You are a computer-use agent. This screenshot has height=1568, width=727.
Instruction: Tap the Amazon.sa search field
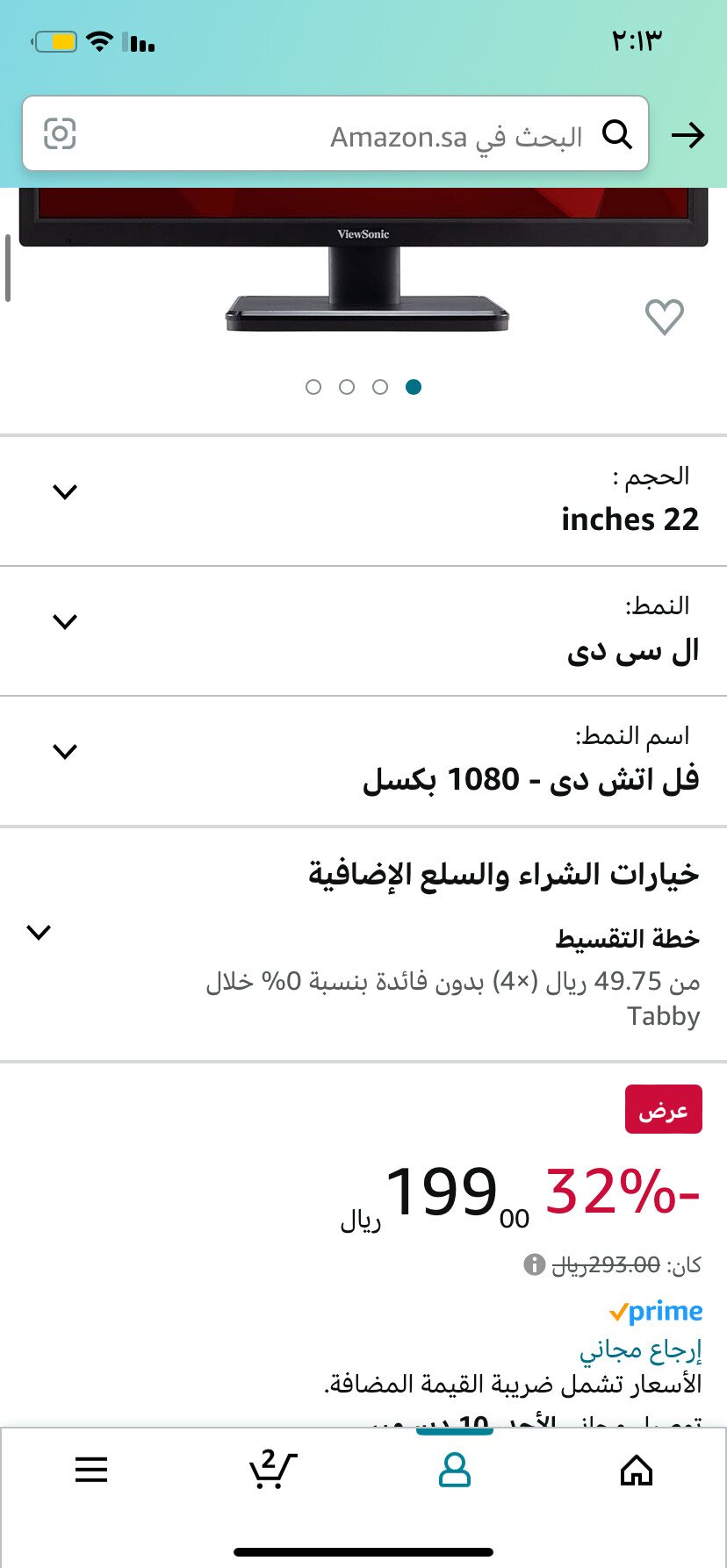(x=335, y=134)
